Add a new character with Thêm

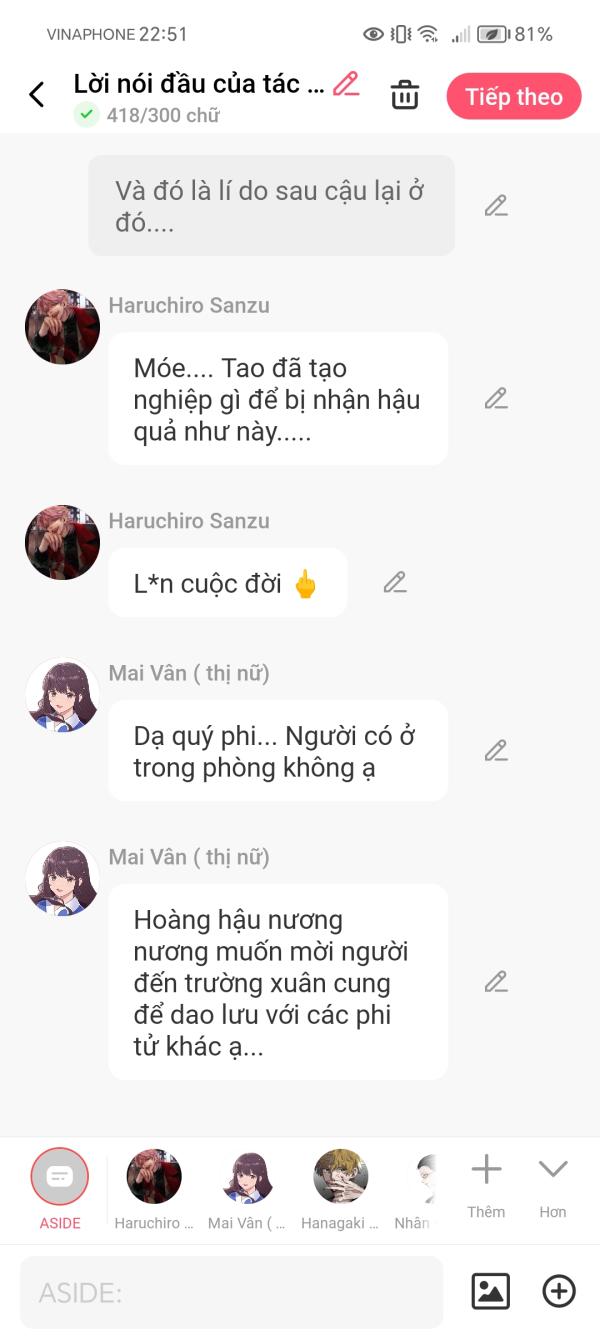click(486, 1186)
